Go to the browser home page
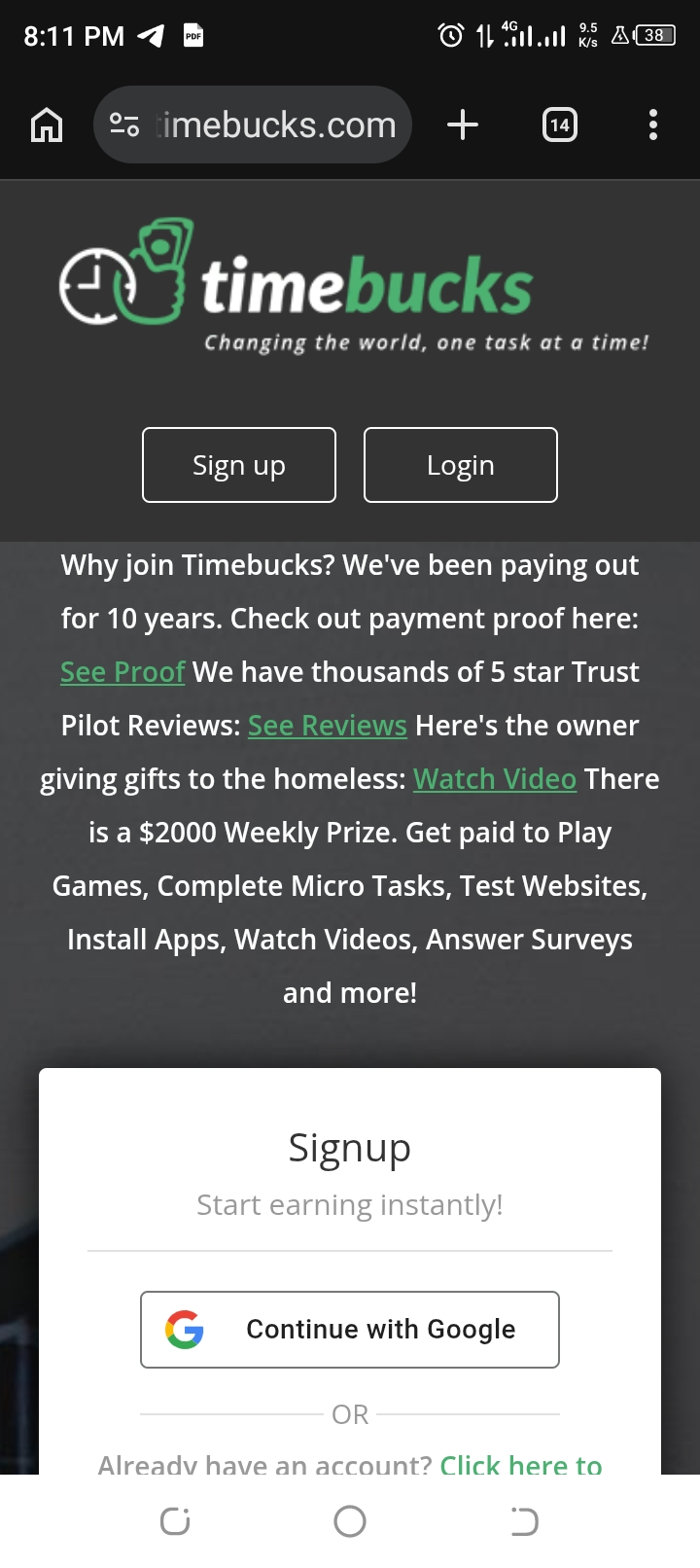700x1568 pixels. (x=47, y=125)
